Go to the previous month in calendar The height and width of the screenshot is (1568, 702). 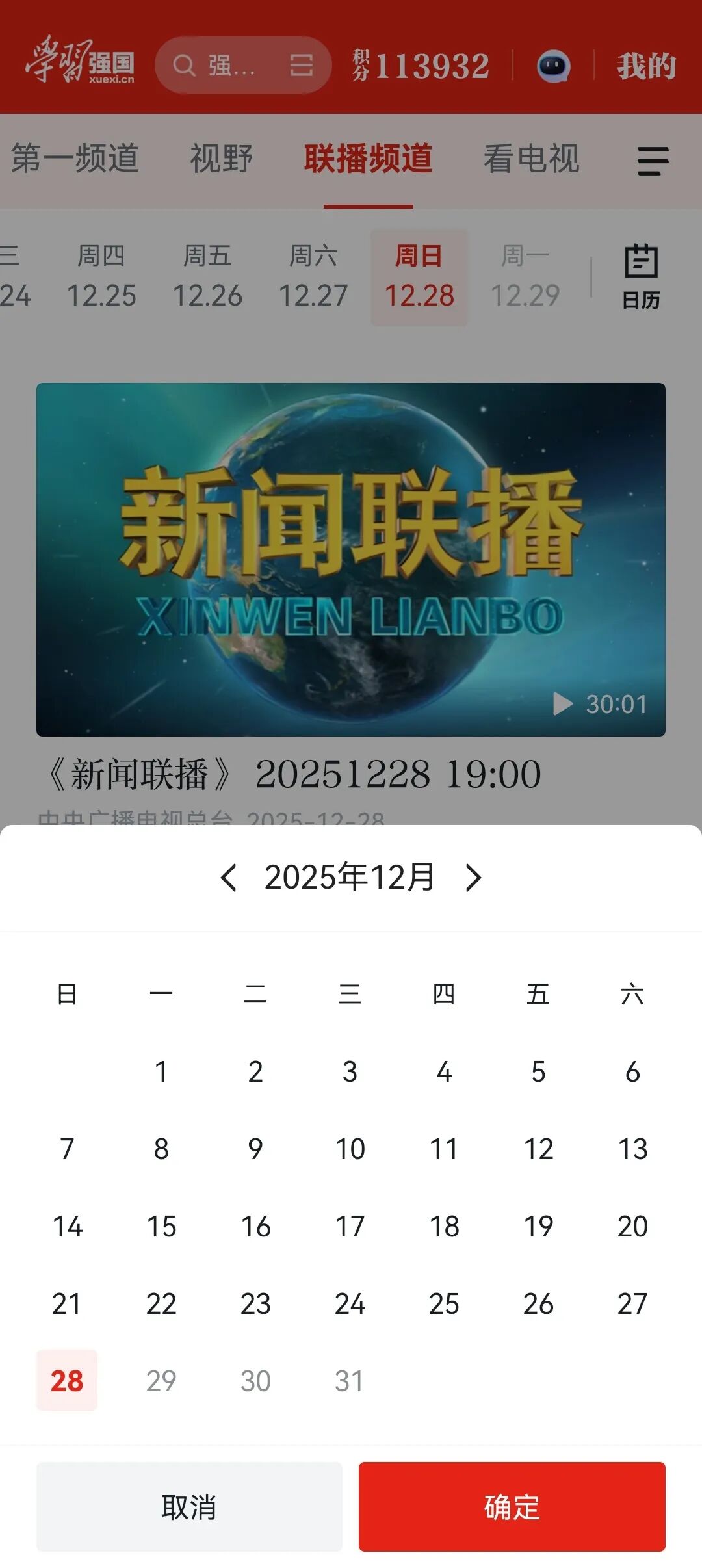pyautogui.click(x=229, y=878)
